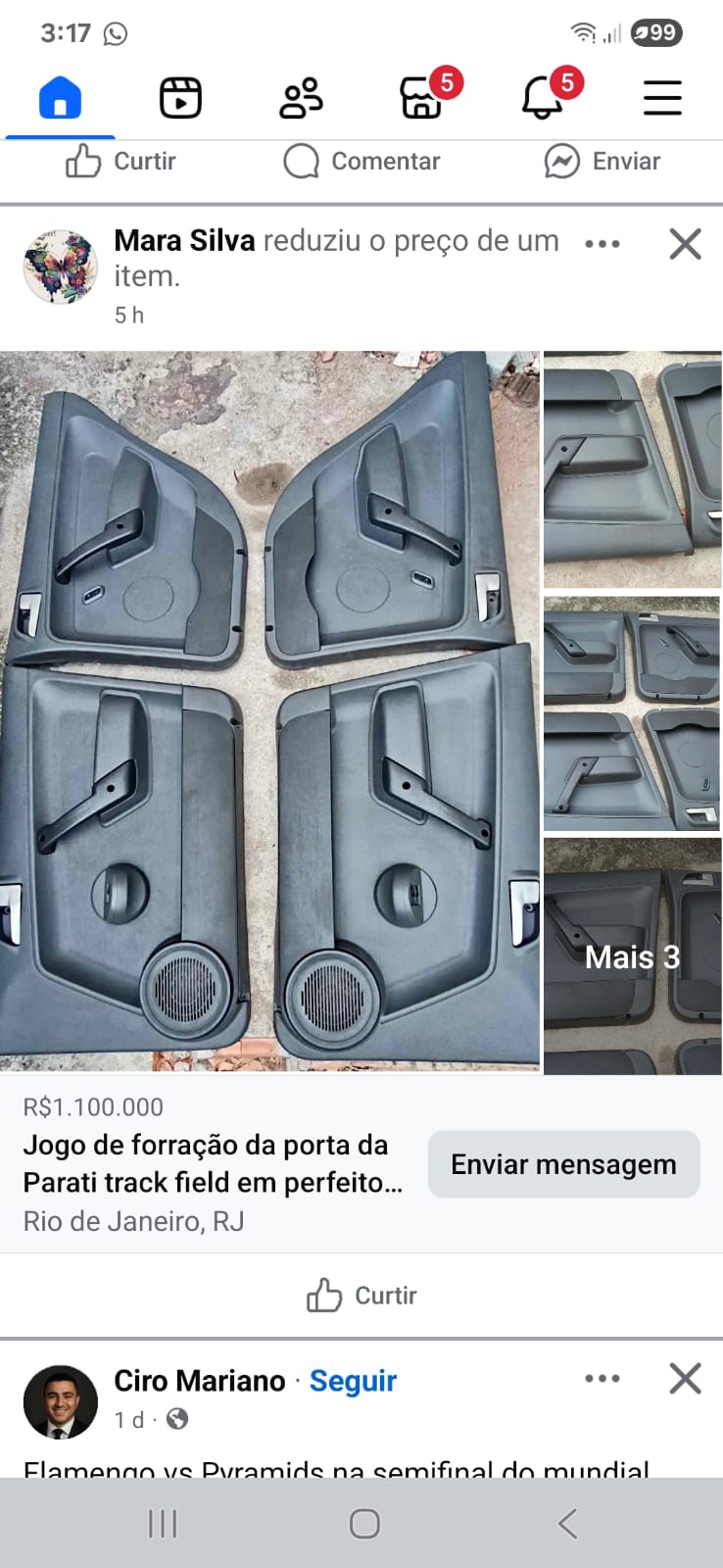The height and width of the screenshot is (1568, 723).
Task: Tap Comentar on the top post
Action: [361, 161]
